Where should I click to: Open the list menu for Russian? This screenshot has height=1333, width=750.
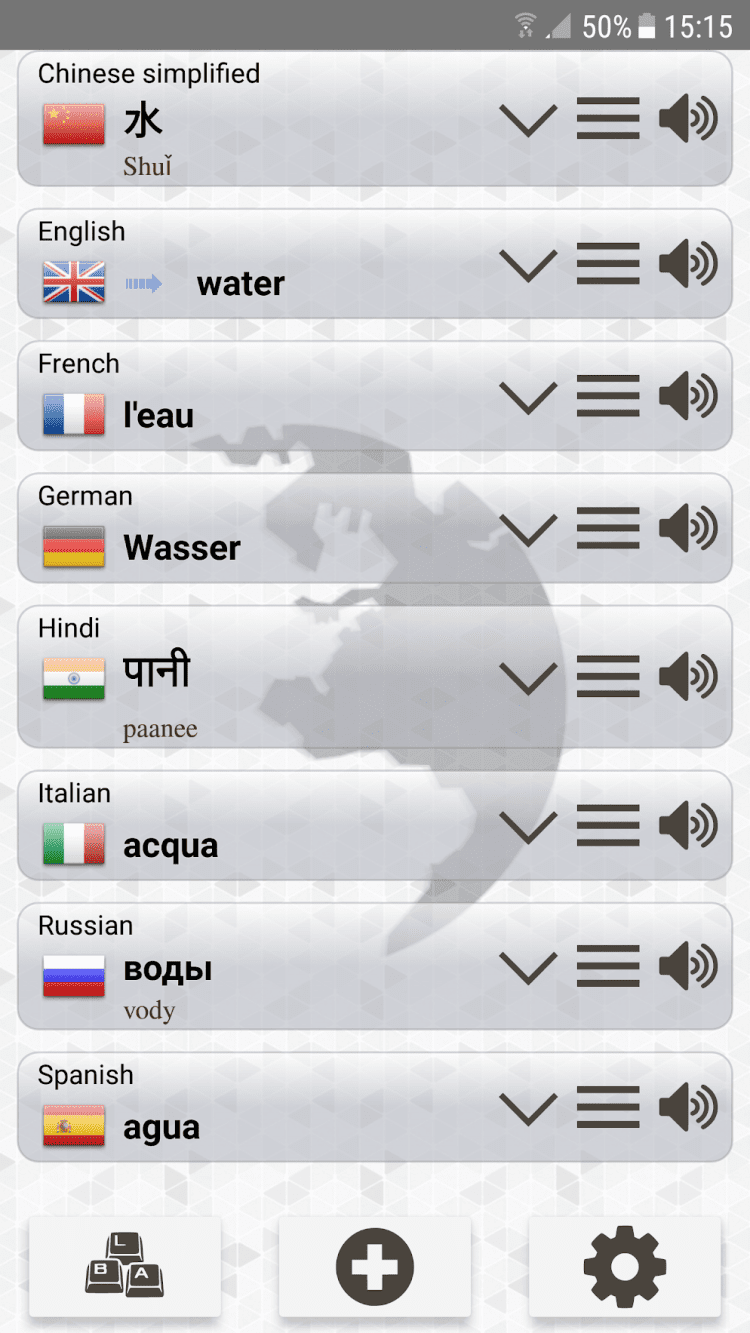608,967
